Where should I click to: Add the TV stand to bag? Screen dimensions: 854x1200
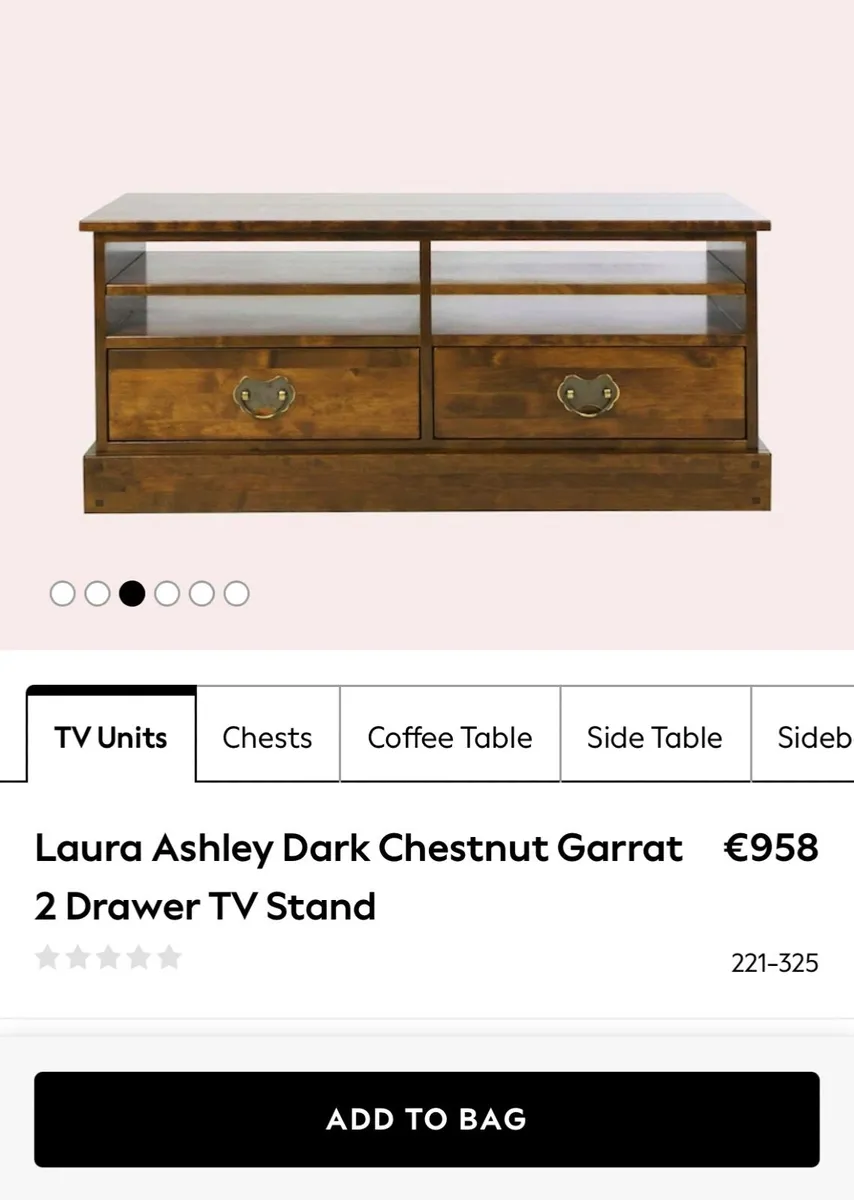(x=427, y=1119)
